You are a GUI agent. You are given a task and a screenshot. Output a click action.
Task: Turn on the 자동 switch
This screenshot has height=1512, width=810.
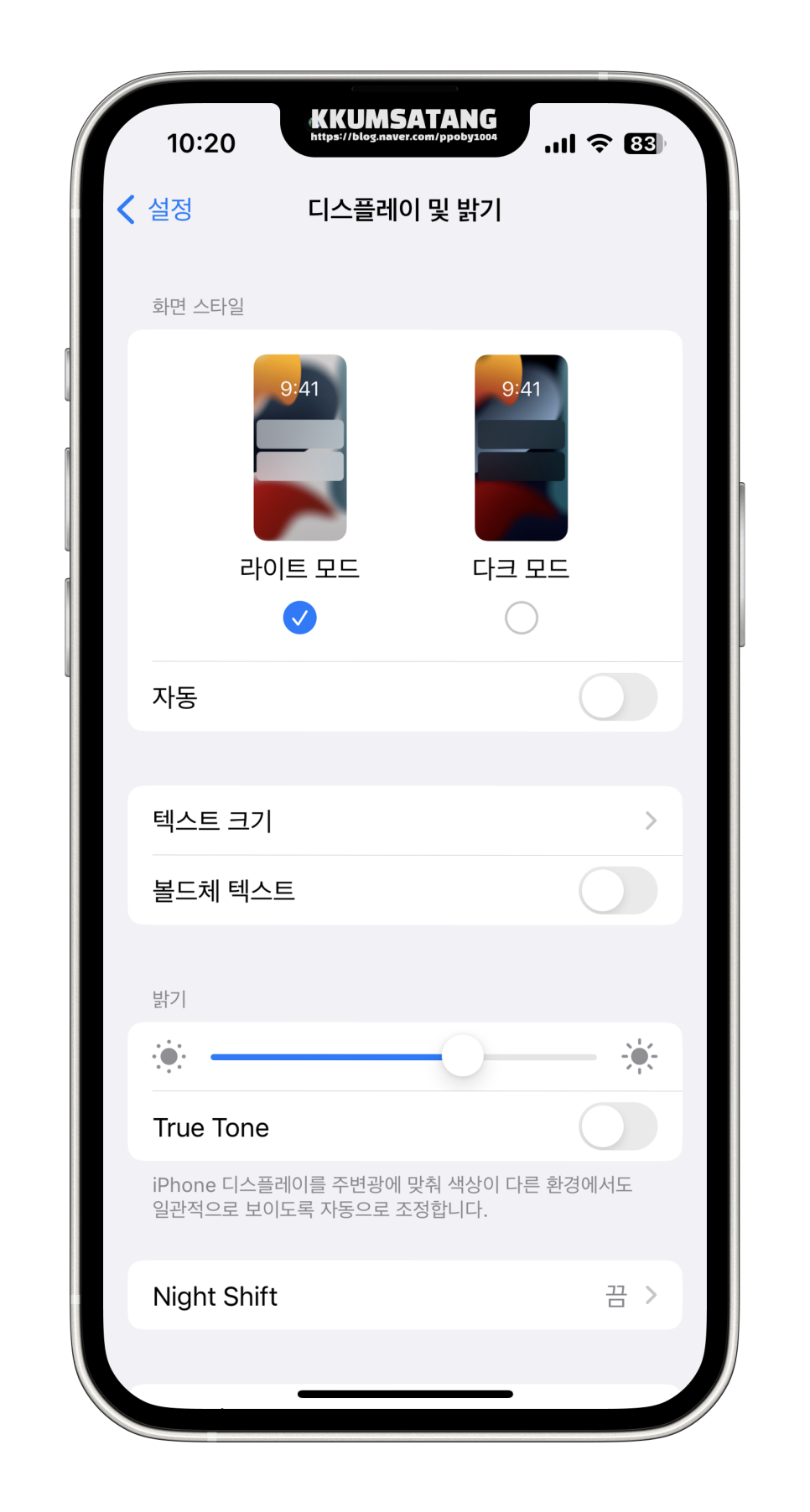[x=618, y=696]
